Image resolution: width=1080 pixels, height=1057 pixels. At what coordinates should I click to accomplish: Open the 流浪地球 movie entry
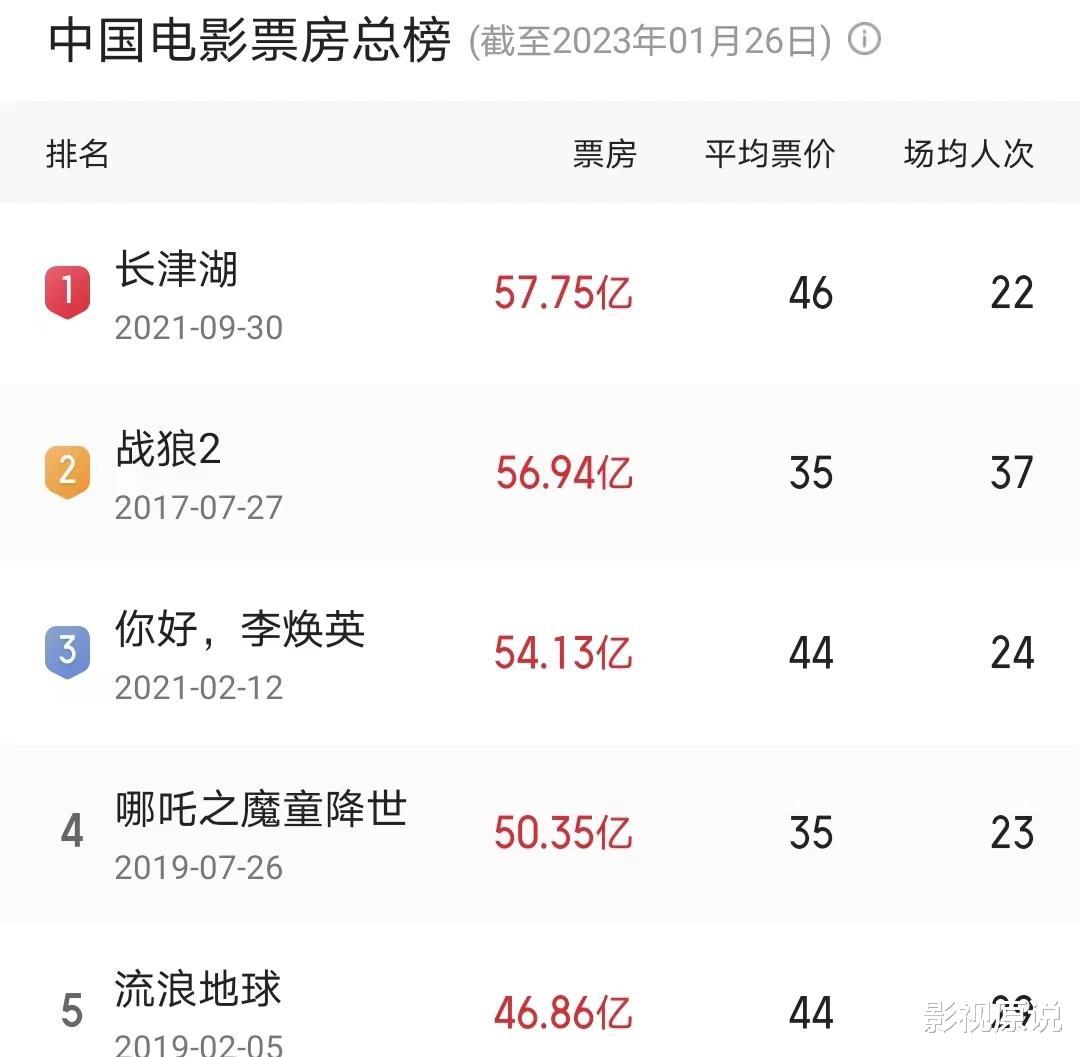540,990
